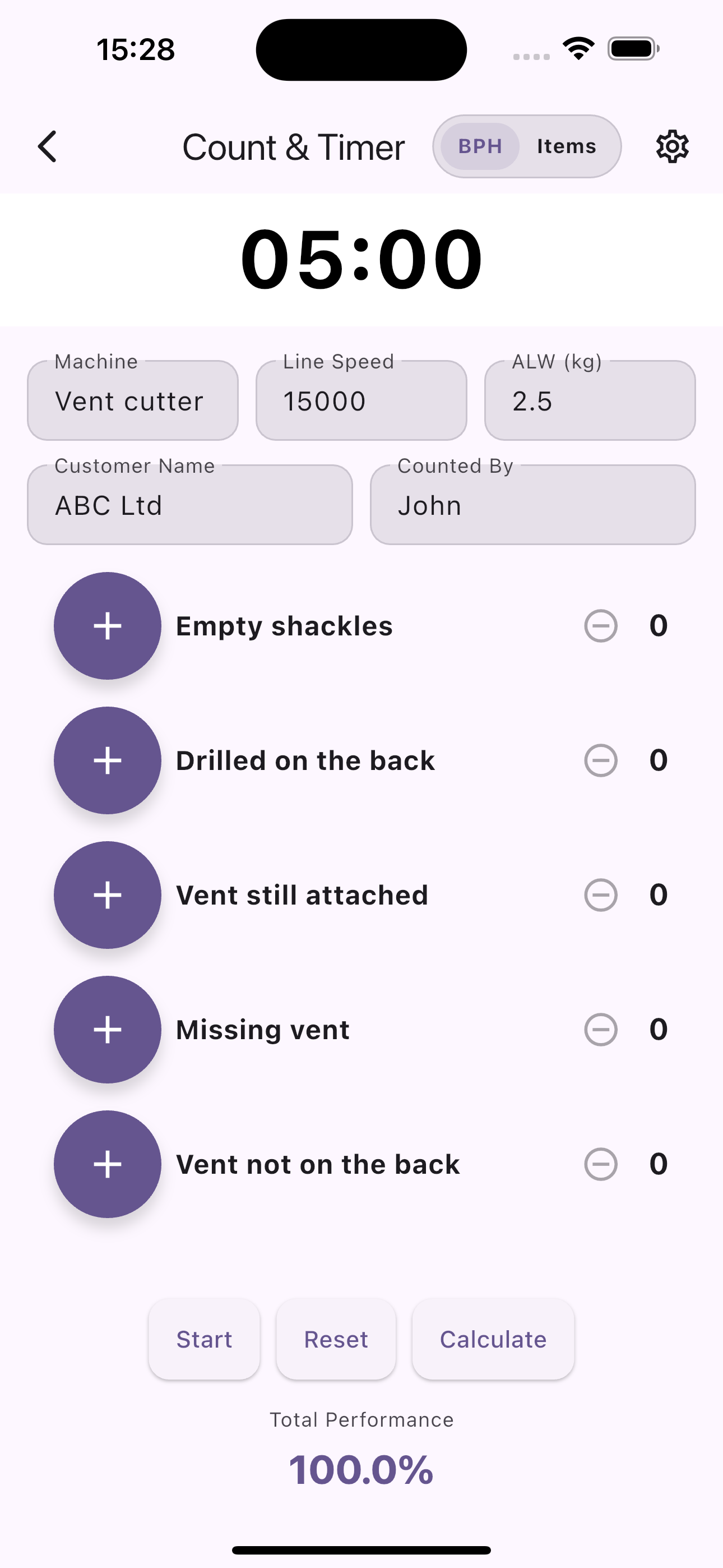Navigate back with the chevron arrow
The width and height of the screenshot is (723, 1568).
pos(48,146)
